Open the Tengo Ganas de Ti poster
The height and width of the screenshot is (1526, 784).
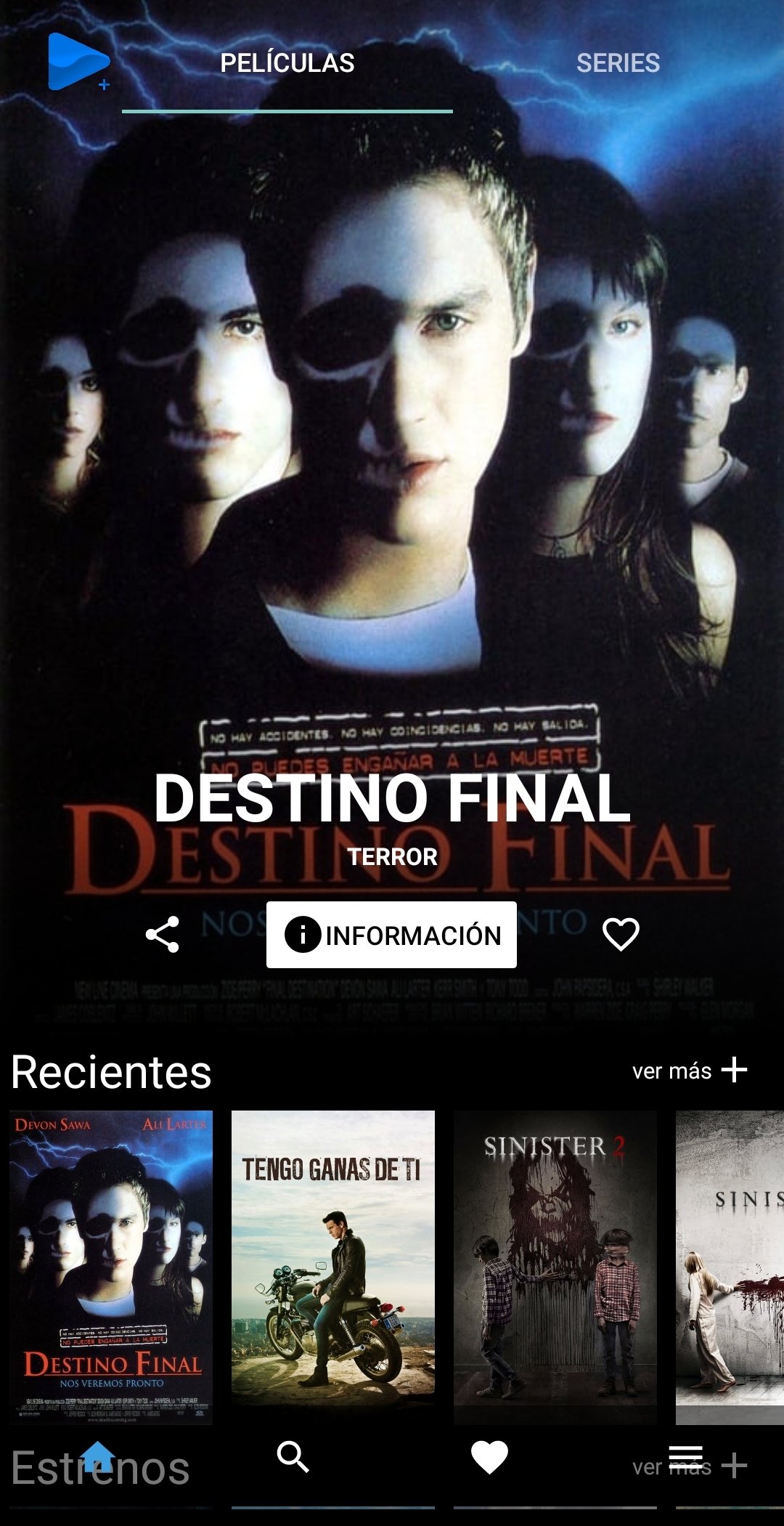point(333,1267)
